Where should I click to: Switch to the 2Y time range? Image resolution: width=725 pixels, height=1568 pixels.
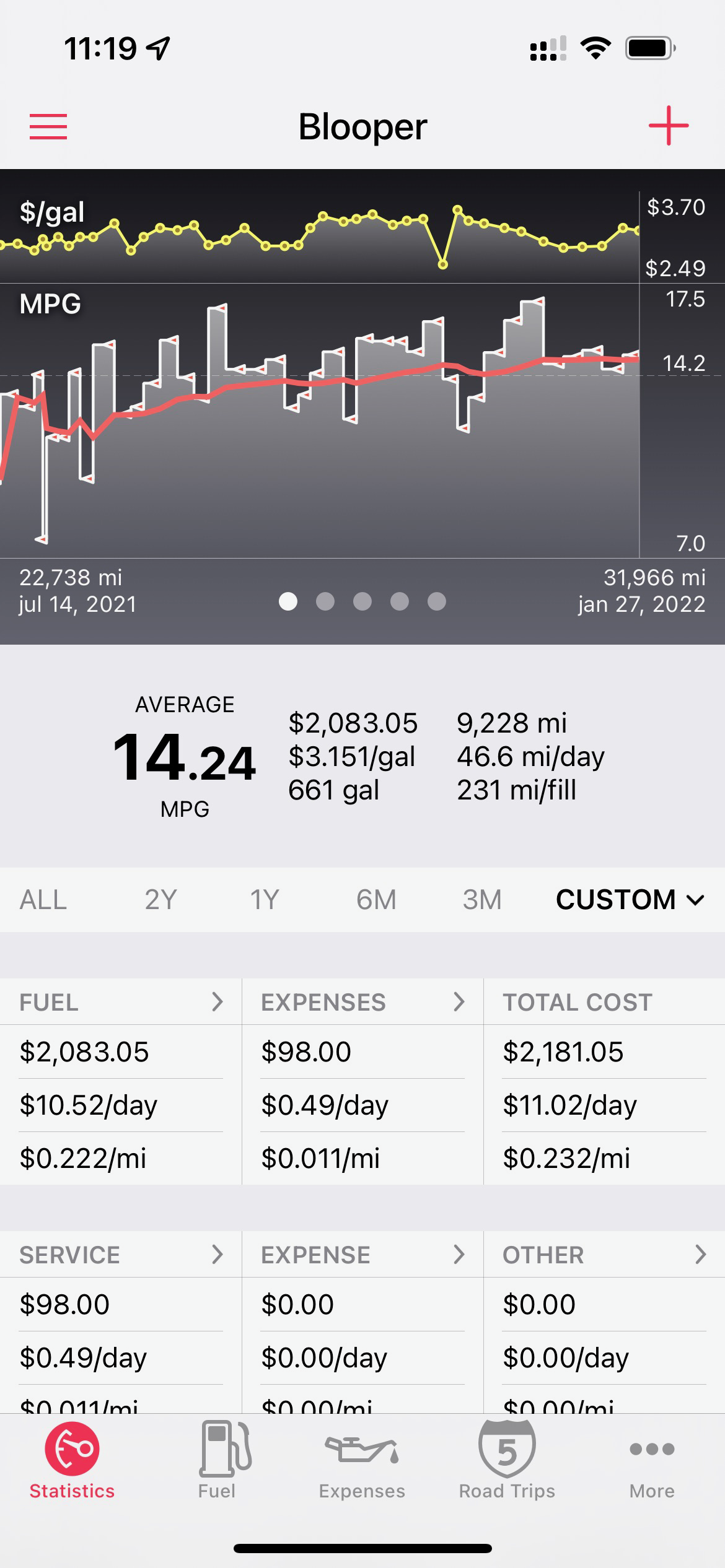point(160,899)
